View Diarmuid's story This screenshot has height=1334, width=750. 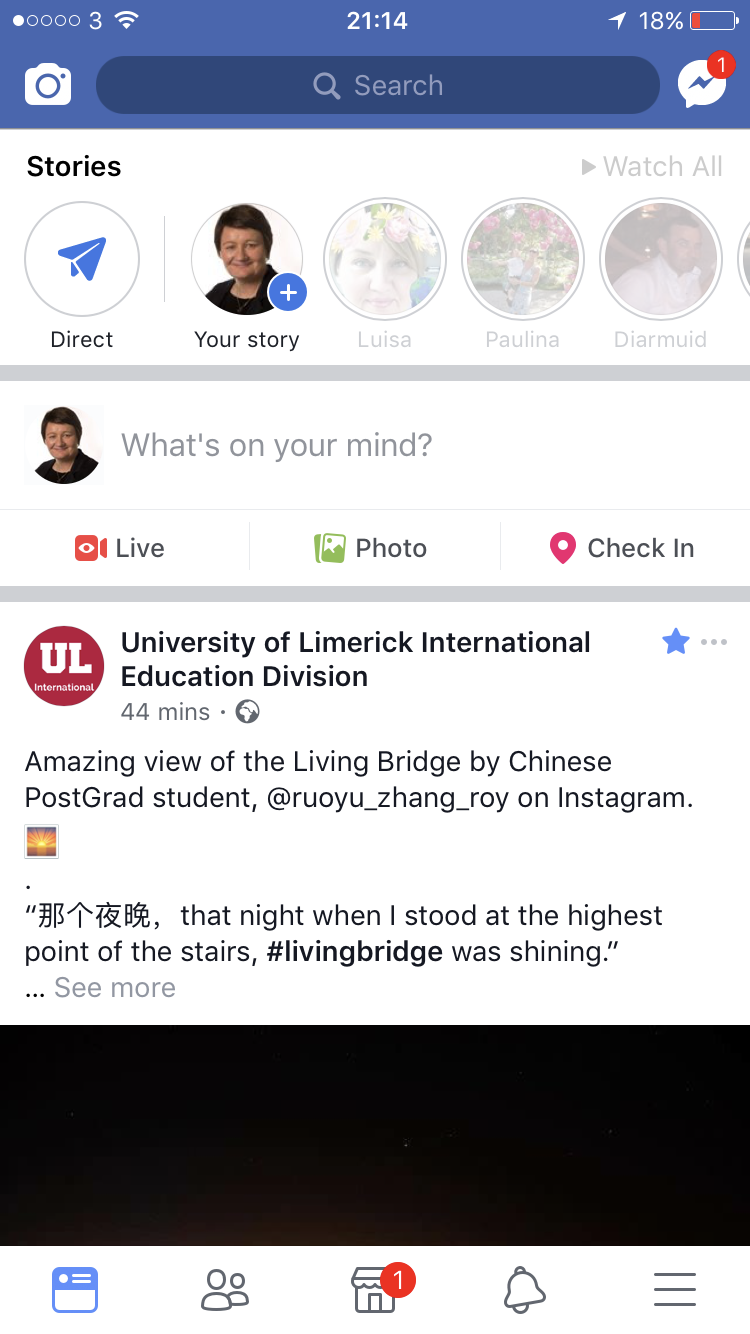coord(660,260)
